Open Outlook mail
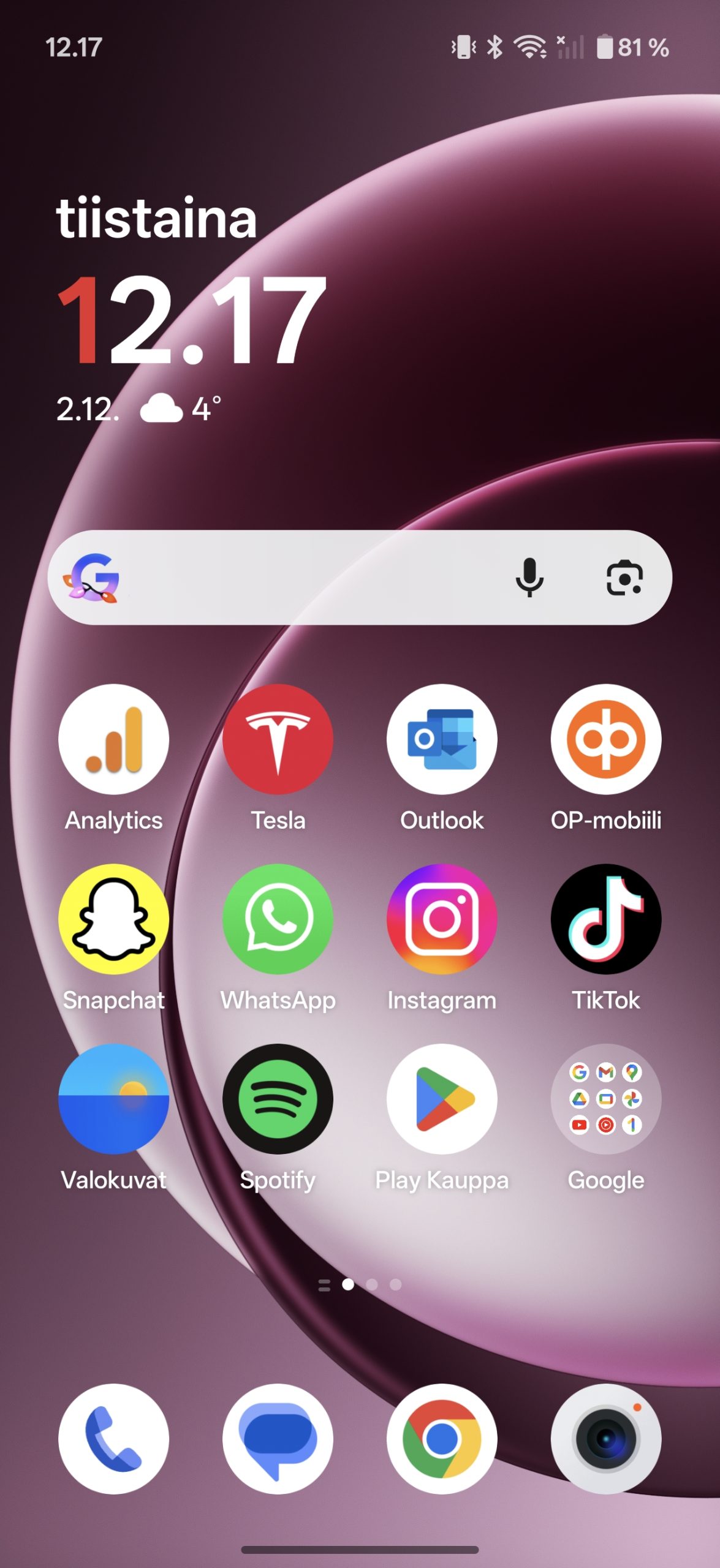Image resolution: width=720 pixels, height=1568 pixels. [442, 739]
